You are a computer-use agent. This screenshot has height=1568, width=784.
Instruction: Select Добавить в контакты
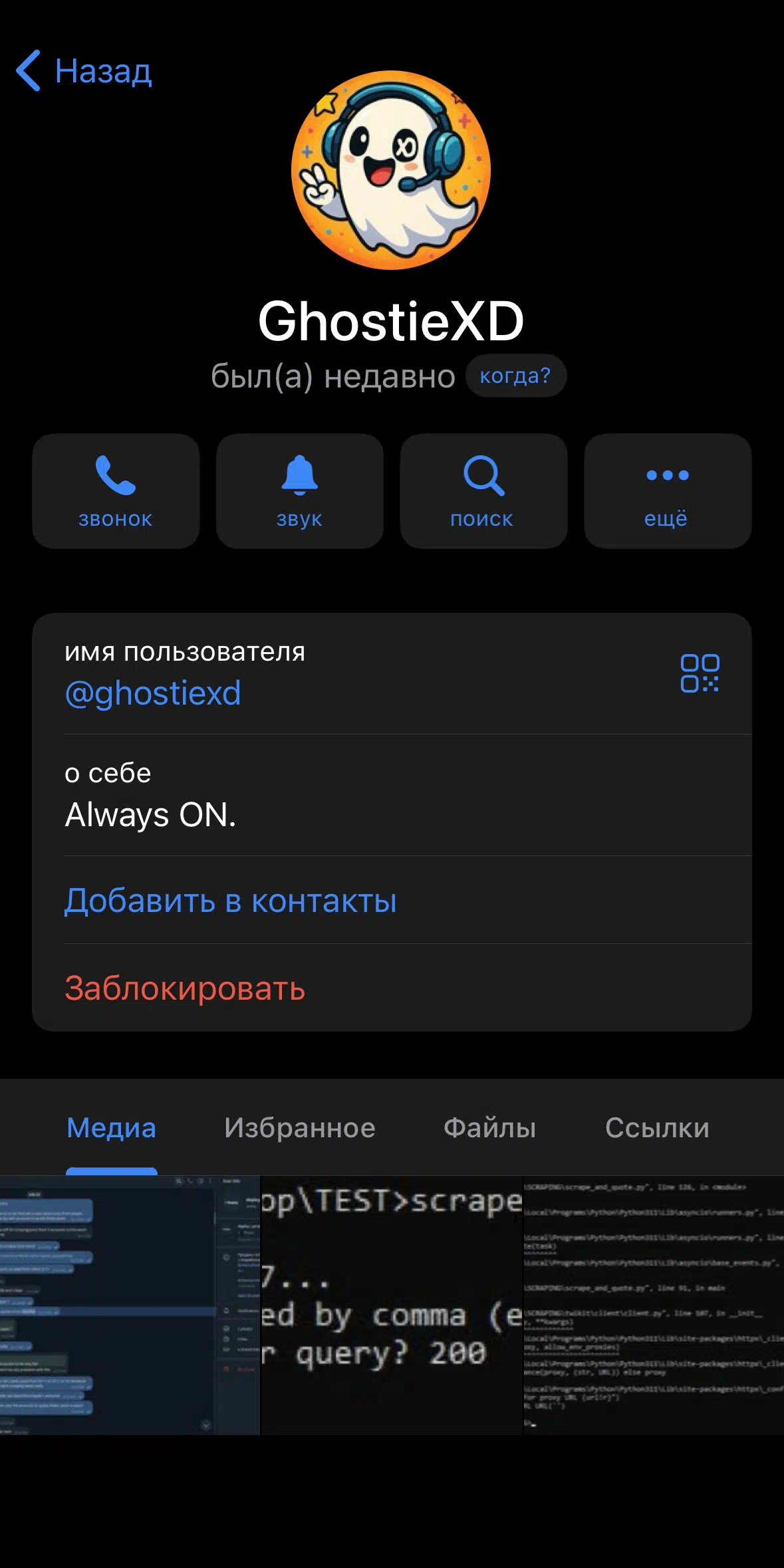pos(392,900)
